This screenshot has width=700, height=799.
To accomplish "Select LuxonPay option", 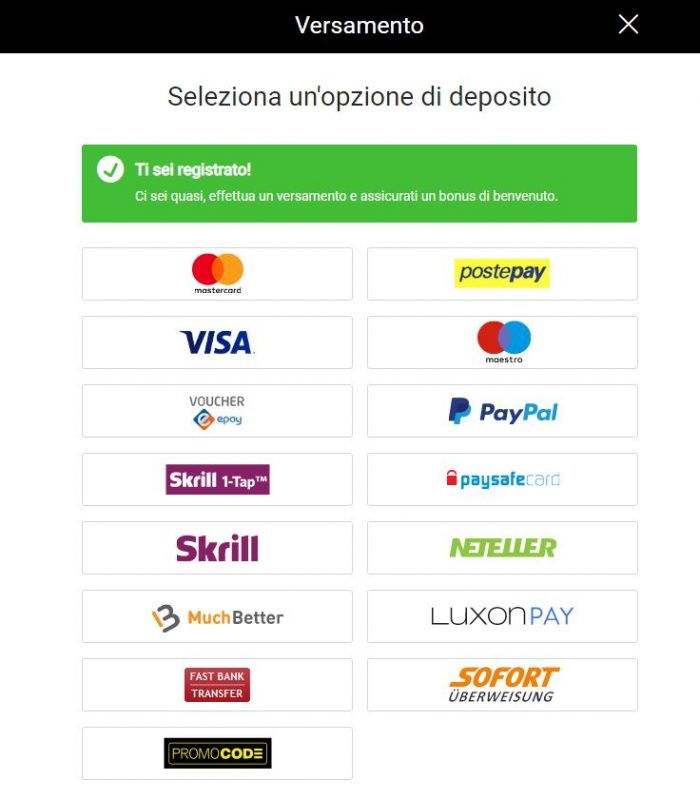I will pos(502,616).
